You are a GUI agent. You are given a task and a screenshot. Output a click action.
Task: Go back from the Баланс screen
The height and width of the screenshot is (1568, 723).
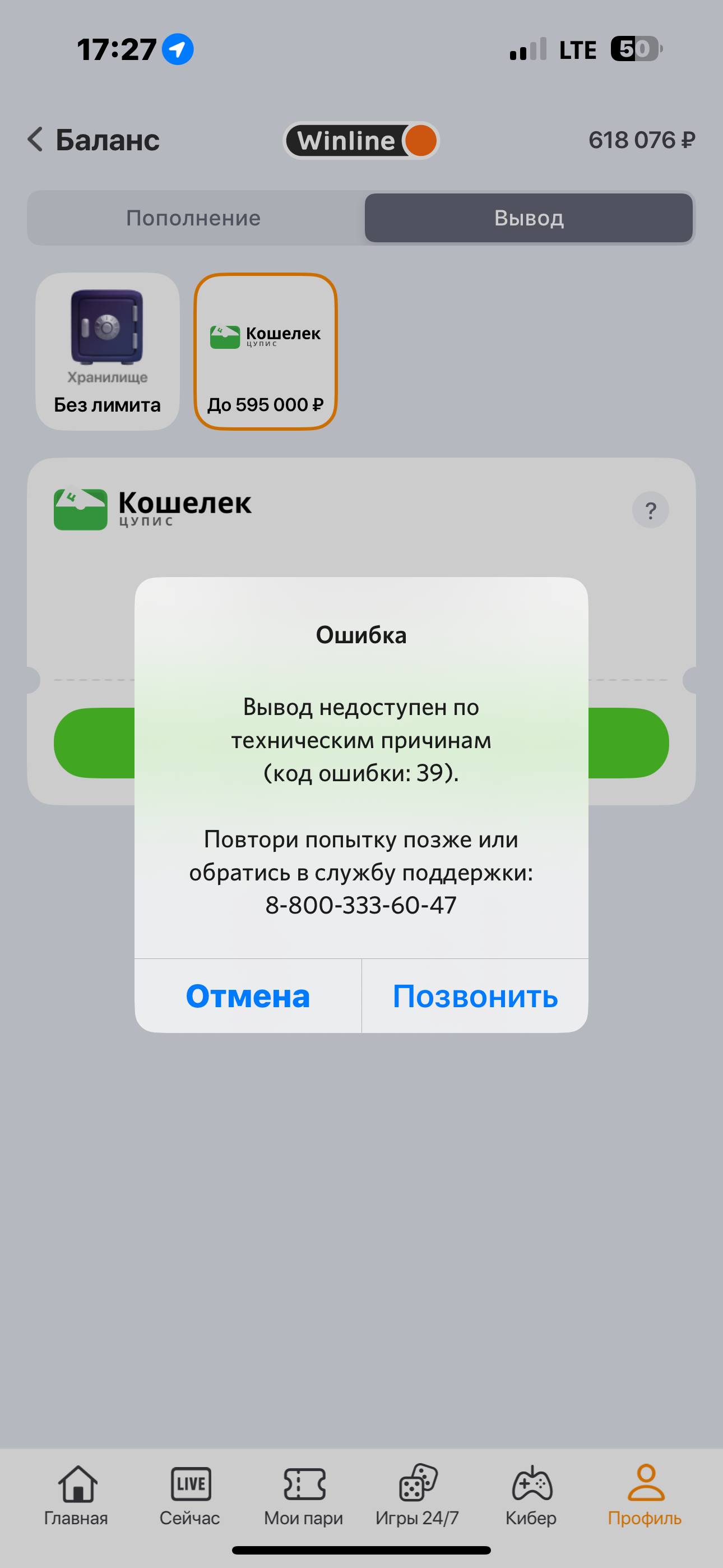tap(35, 140)
